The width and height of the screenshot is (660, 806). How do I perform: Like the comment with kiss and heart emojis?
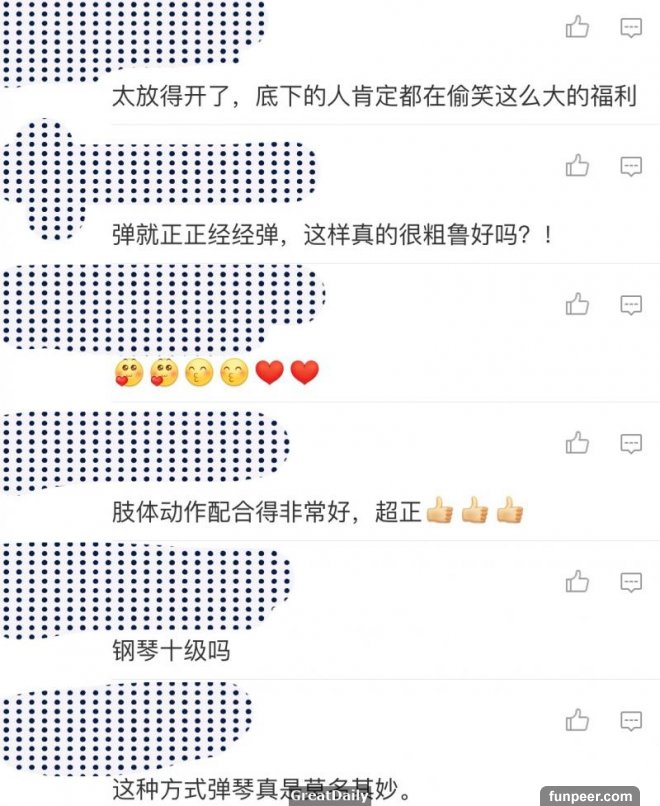577,304
